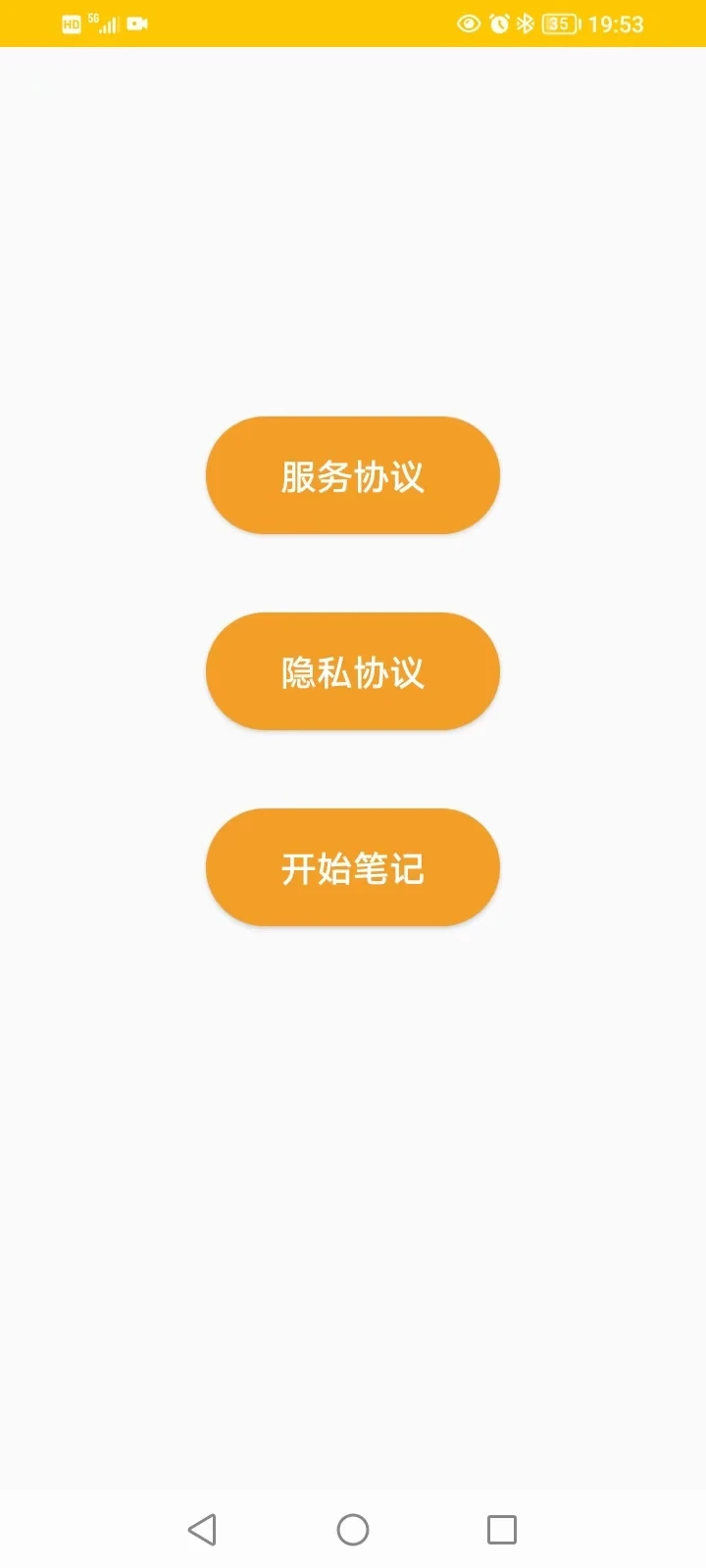Tap the home circle navigation button

[x=353, y=1529]
